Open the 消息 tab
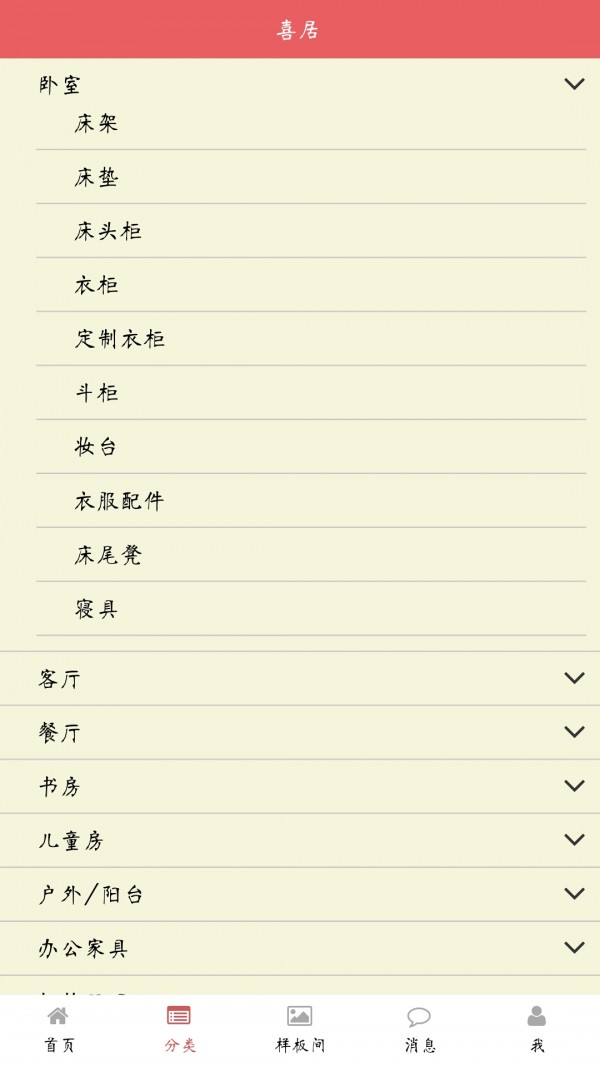Image resolution: width=600 pixels, height=1067 pixels. pos(419,1029)
